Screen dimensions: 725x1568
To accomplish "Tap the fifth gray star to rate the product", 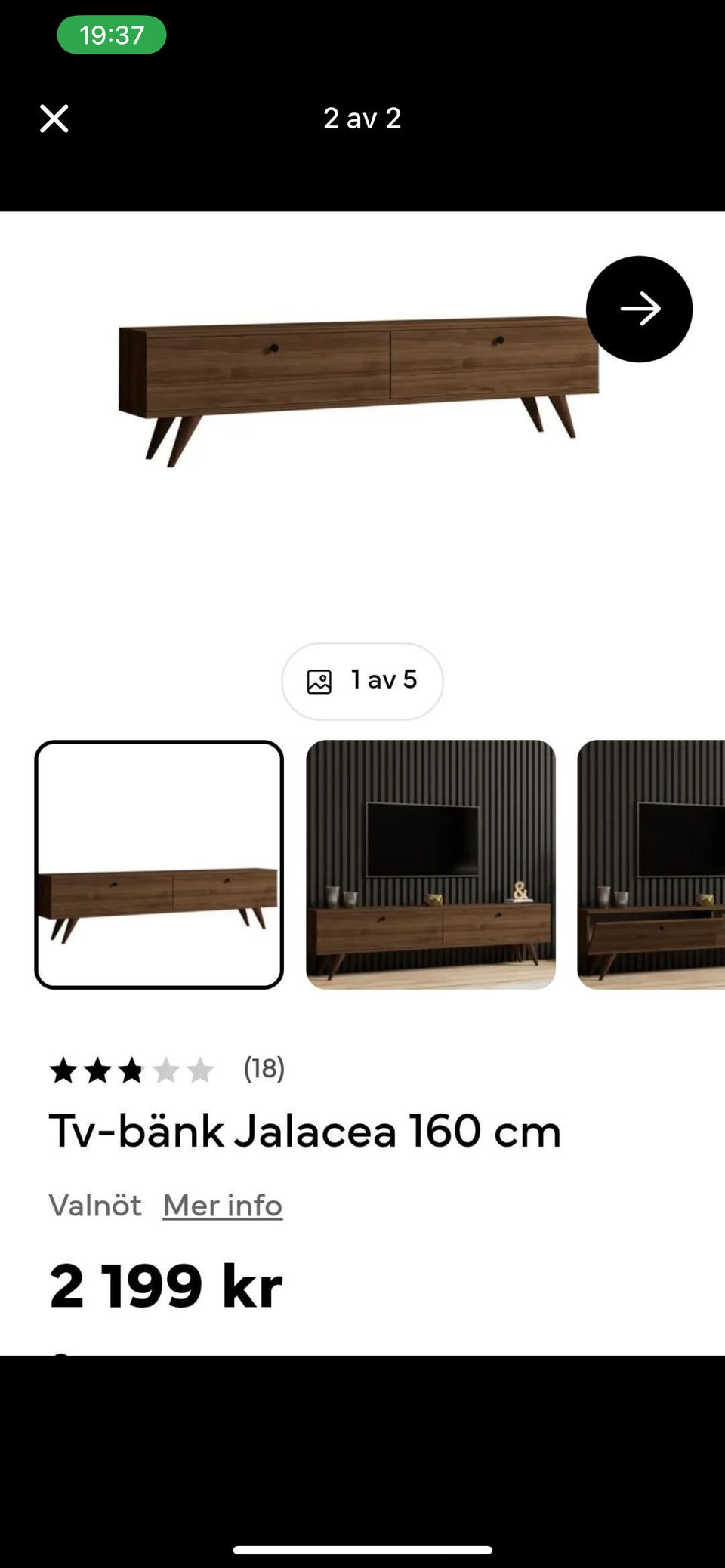I will point(199,1070).
